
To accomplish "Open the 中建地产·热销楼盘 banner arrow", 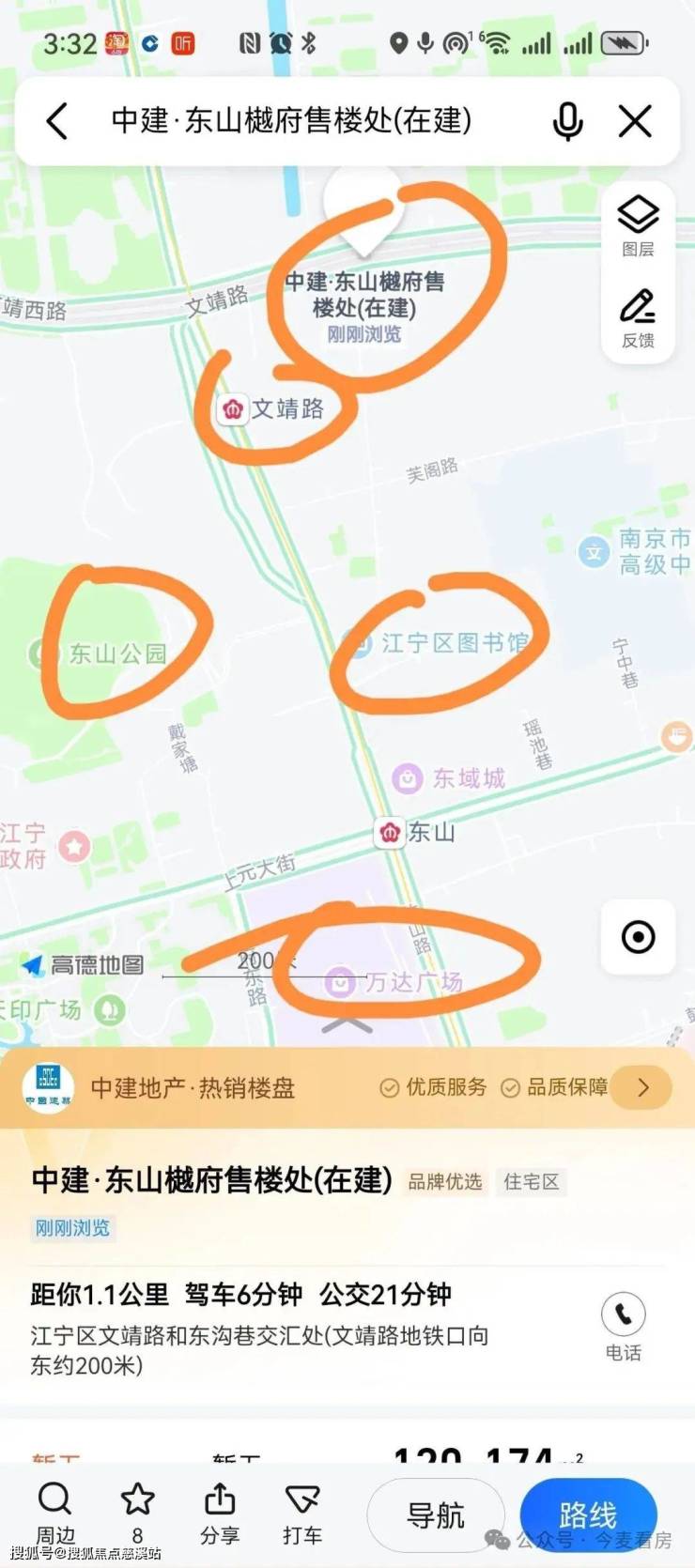I will pyautogui.click(x=643, y=1087).
